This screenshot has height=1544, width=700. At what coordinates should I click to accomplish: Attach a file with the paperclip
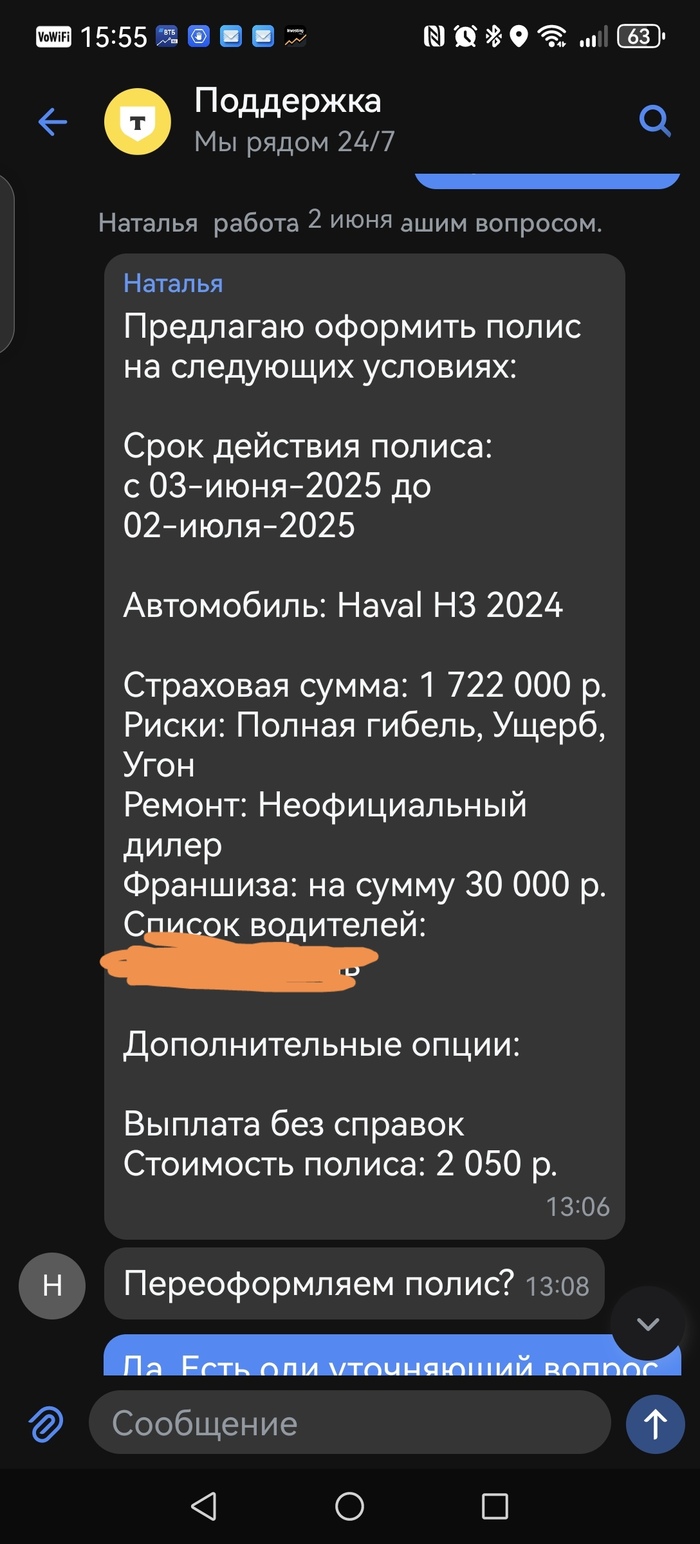[46, 1423]
